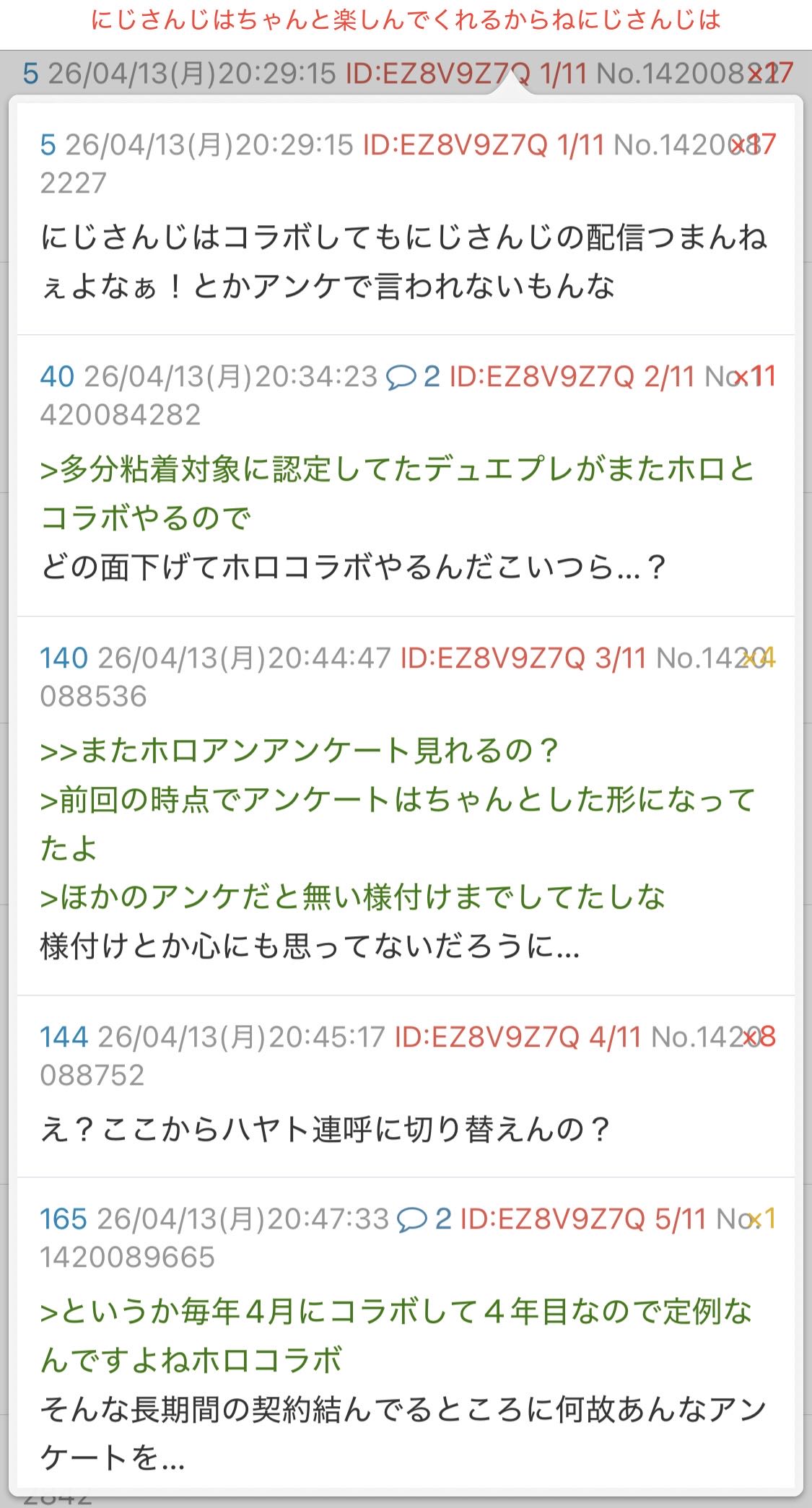Tap the ×4 counter on post 140
The image size is (812, 1508).
tap(760, 658)
